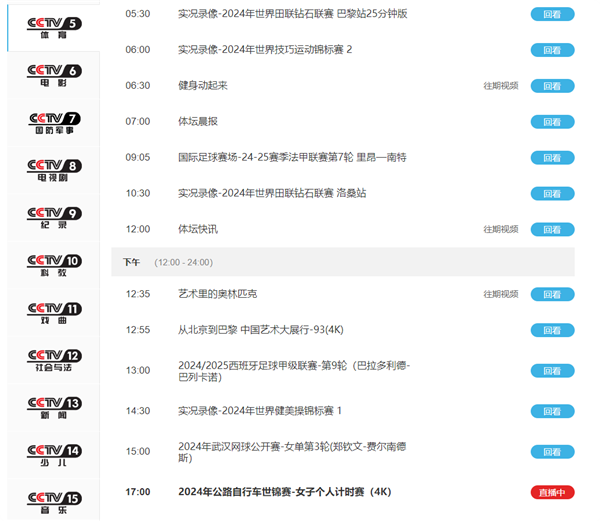Open the CCTV-8 电视剧 channel schedule
The image size is (600, 521).
pos(54,171)
